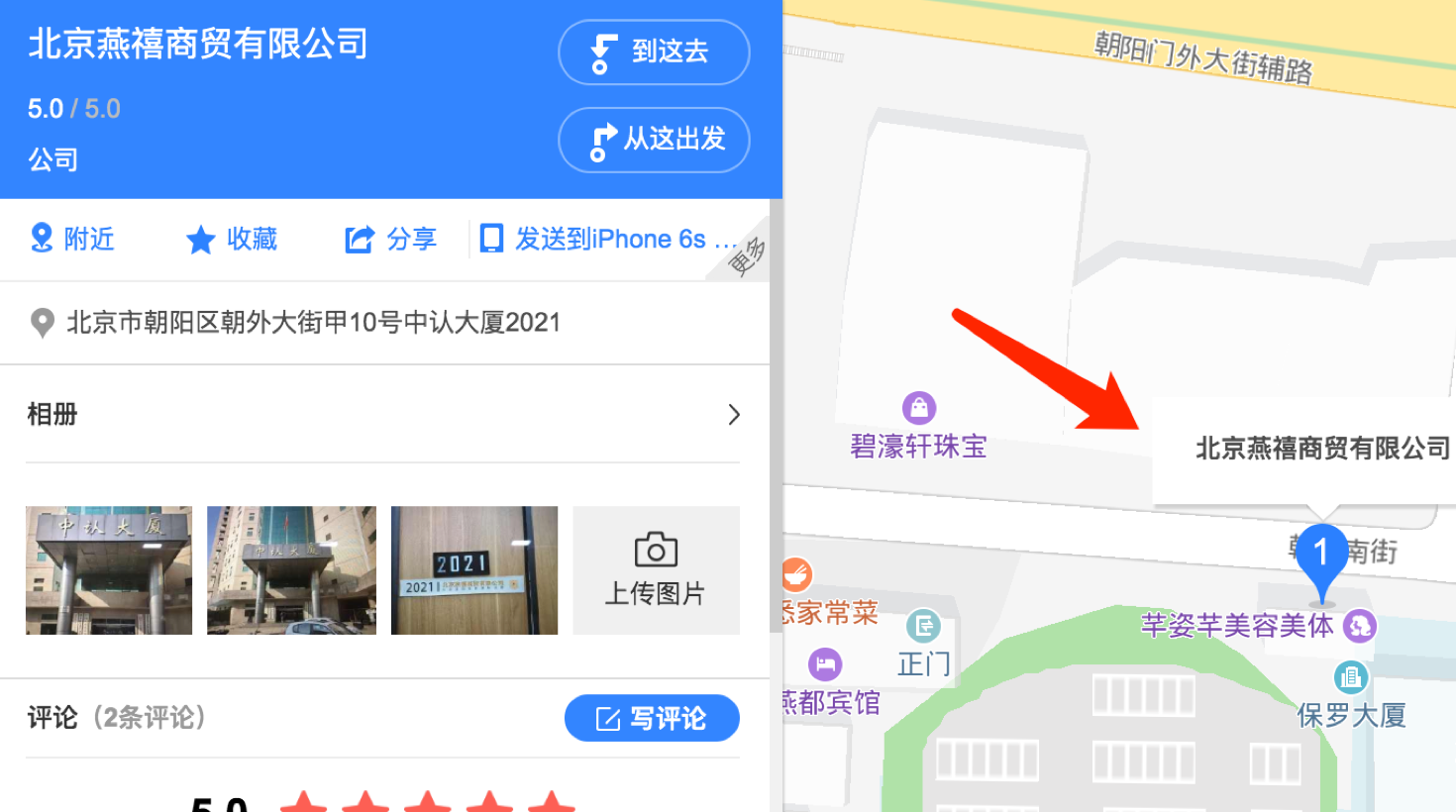Tap the 北京燕禧商贸有限公司 map bubble
This screenshot has width=1456, height=812.
click(x=1307, y=449)
